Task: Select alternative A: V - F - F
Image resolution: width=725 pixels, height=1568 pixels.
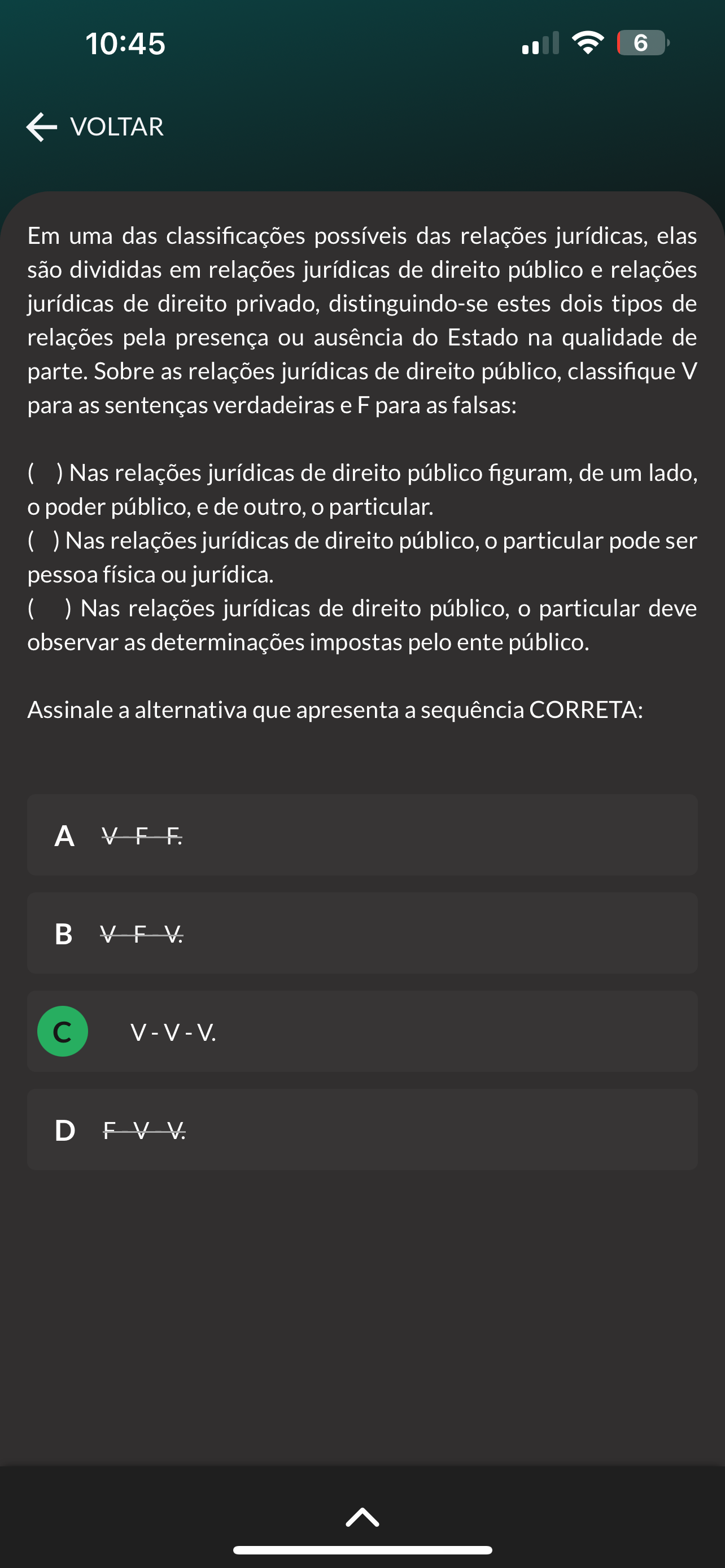Action: [361, 835]
